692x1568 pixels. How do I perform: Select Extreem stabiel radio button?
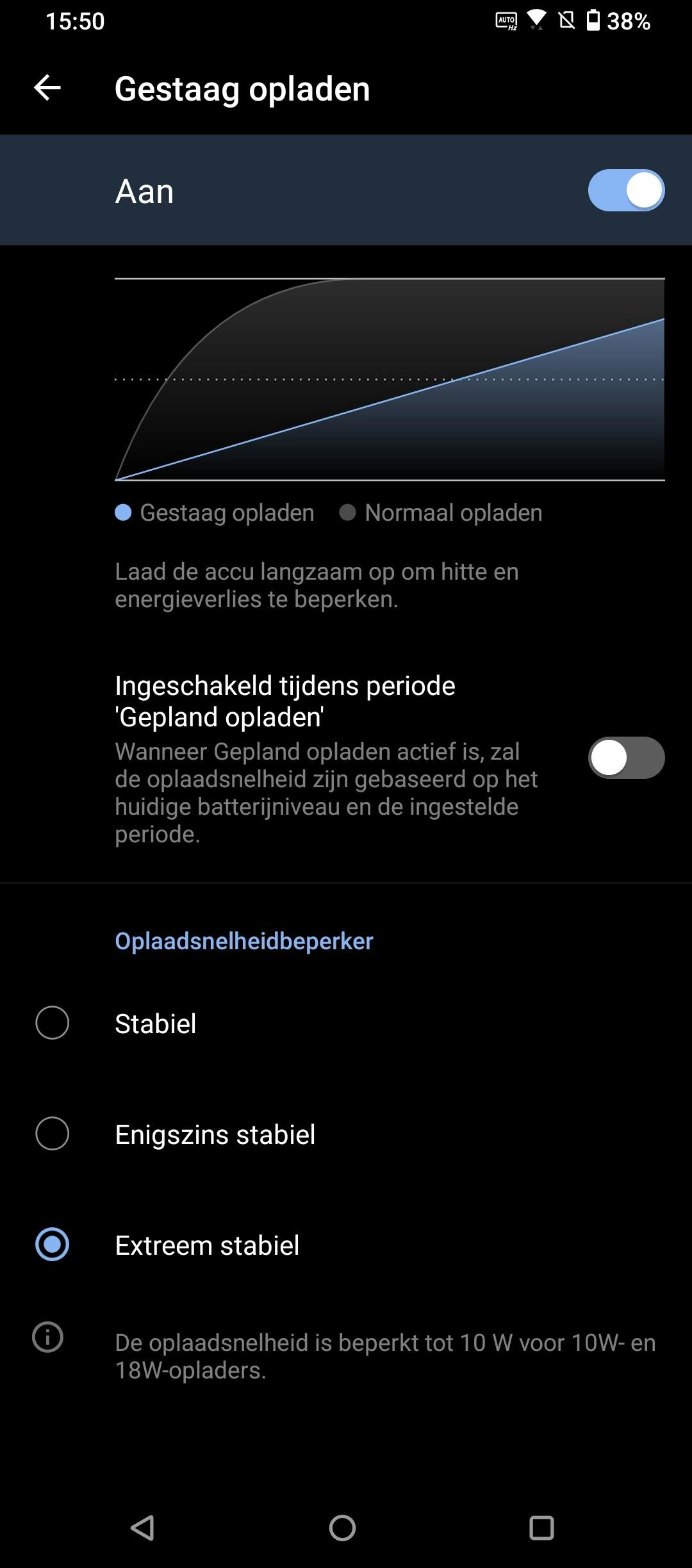point(53,1245)
